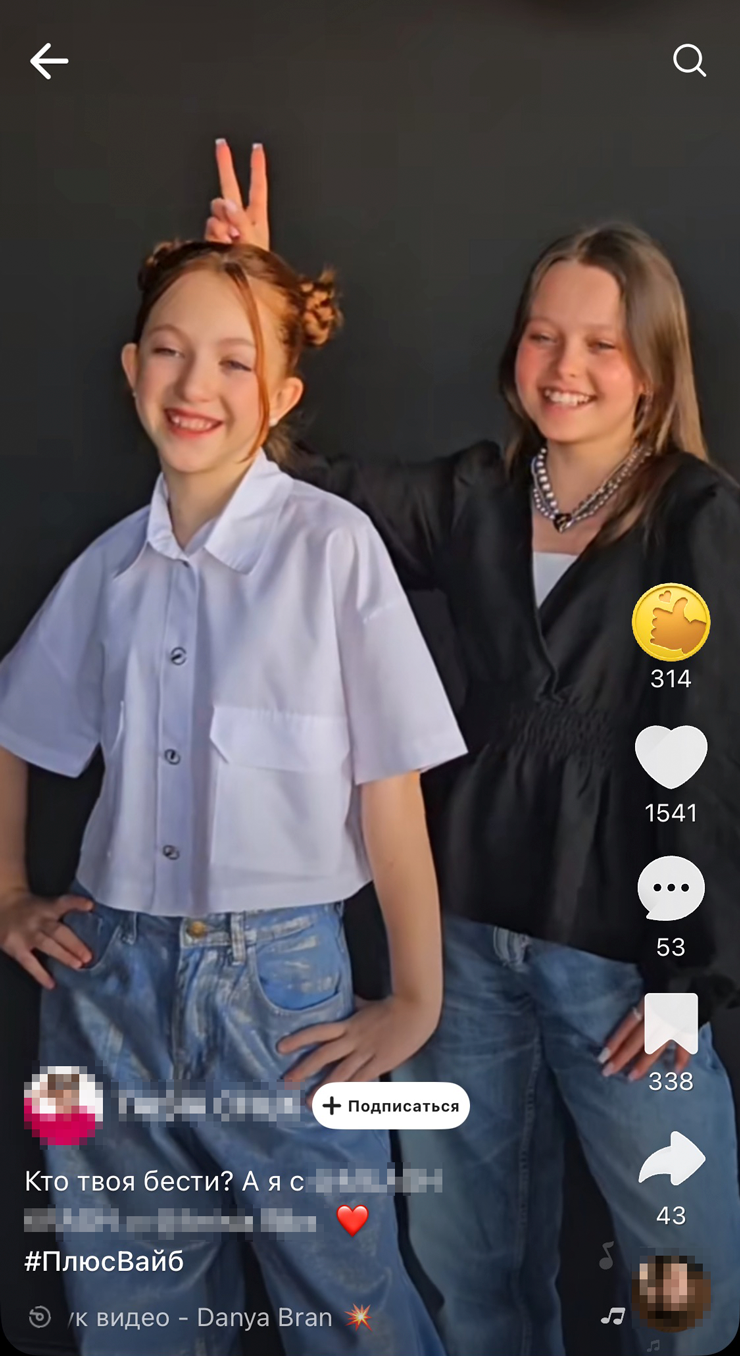Save the video with the bookmark icon
This screenshot has height=1356, width=740.
671,1025
